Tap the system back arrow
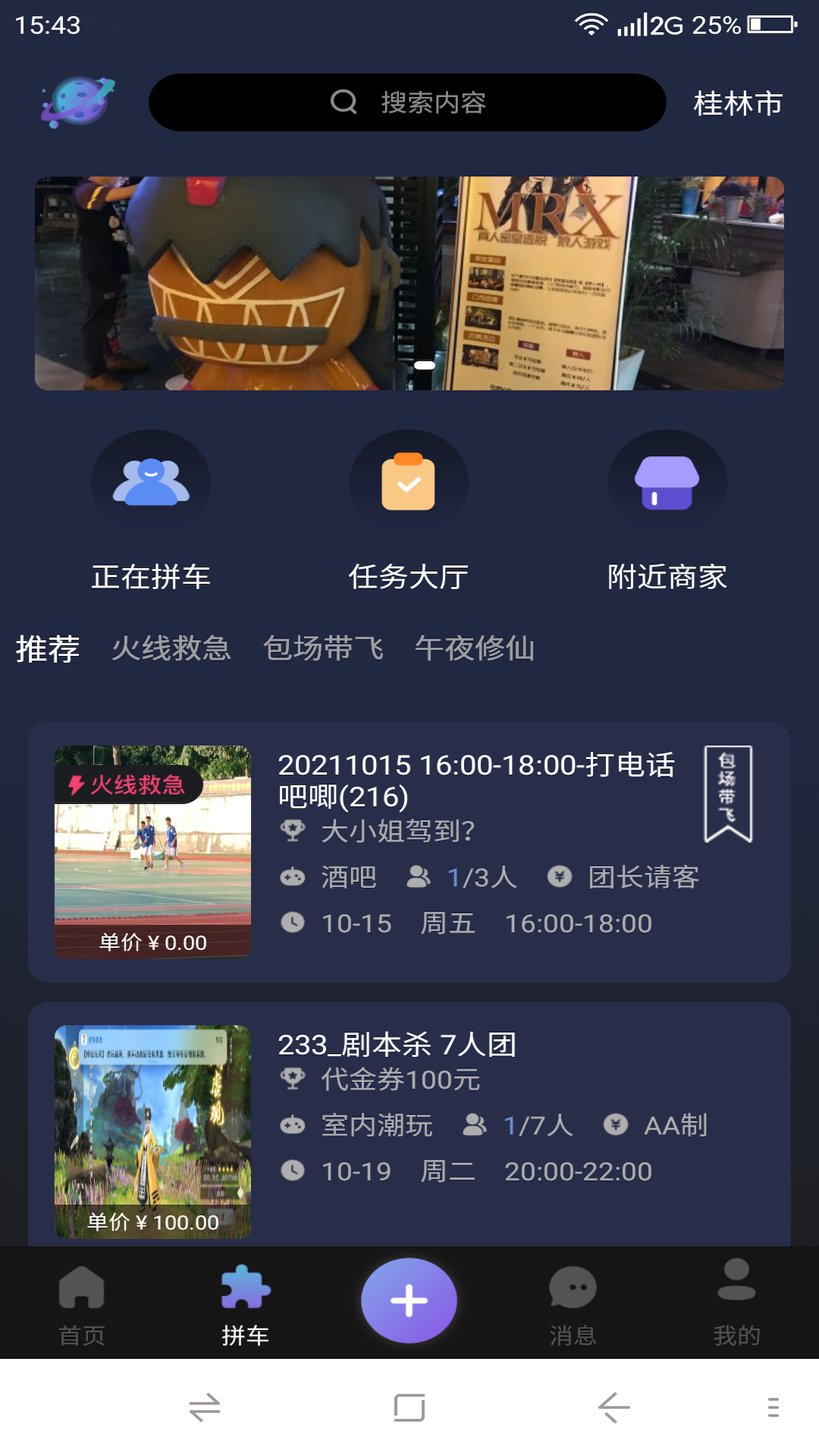 (613, 1408)
